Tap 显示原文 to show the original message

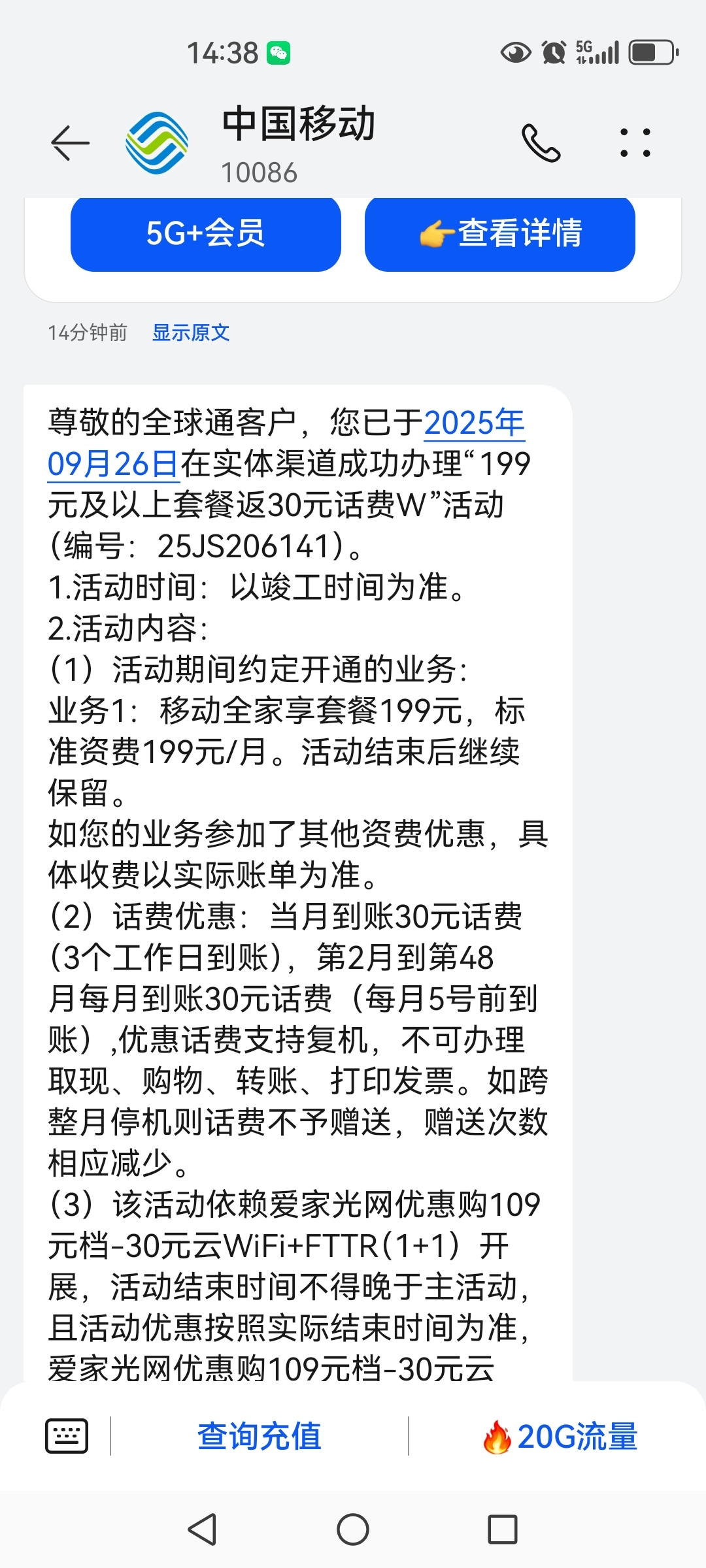(x=191, y=333)
